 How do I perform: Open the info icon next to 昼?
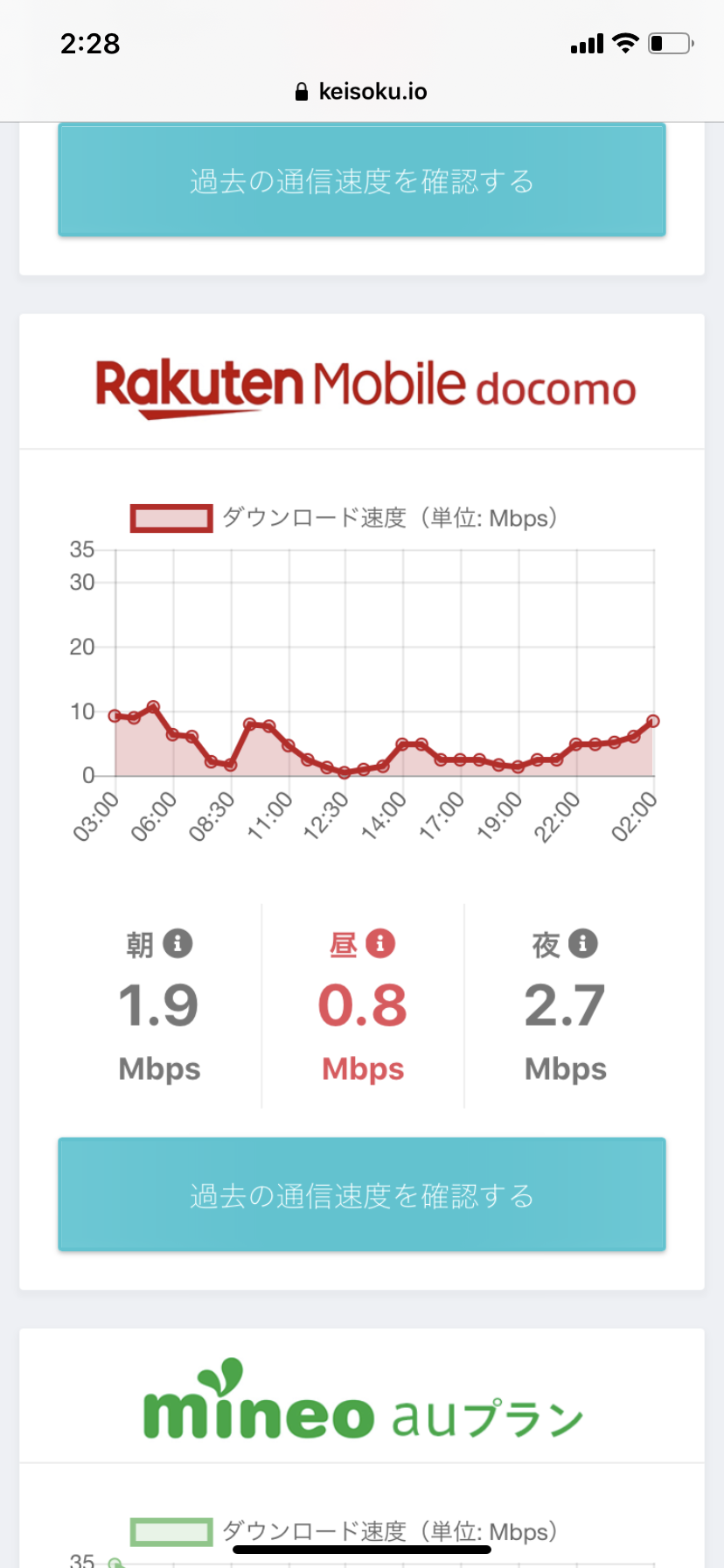point(380,943)
